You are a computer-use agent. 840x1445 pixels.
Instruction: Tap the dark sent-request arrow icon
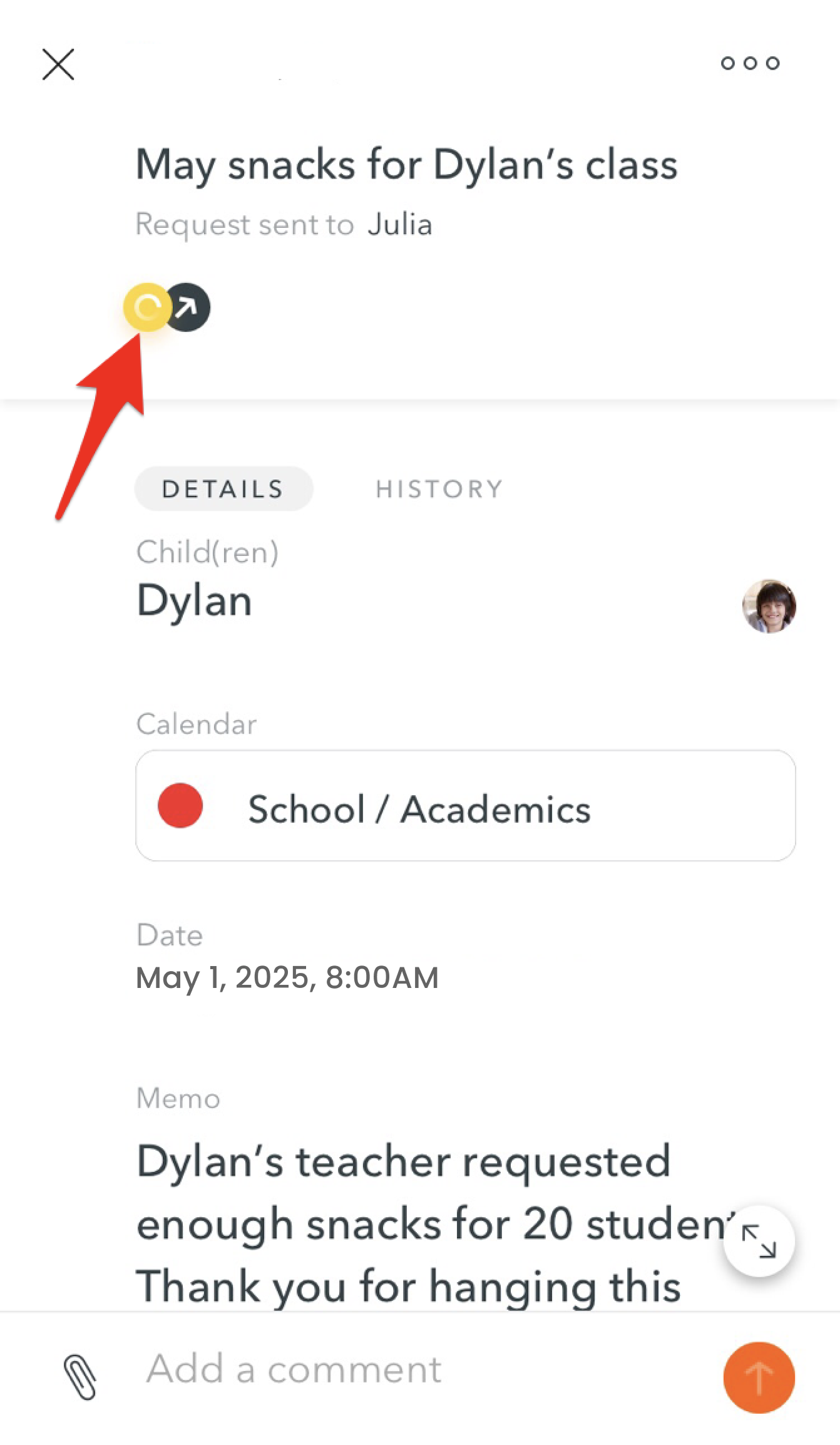[x=187, y=307]
